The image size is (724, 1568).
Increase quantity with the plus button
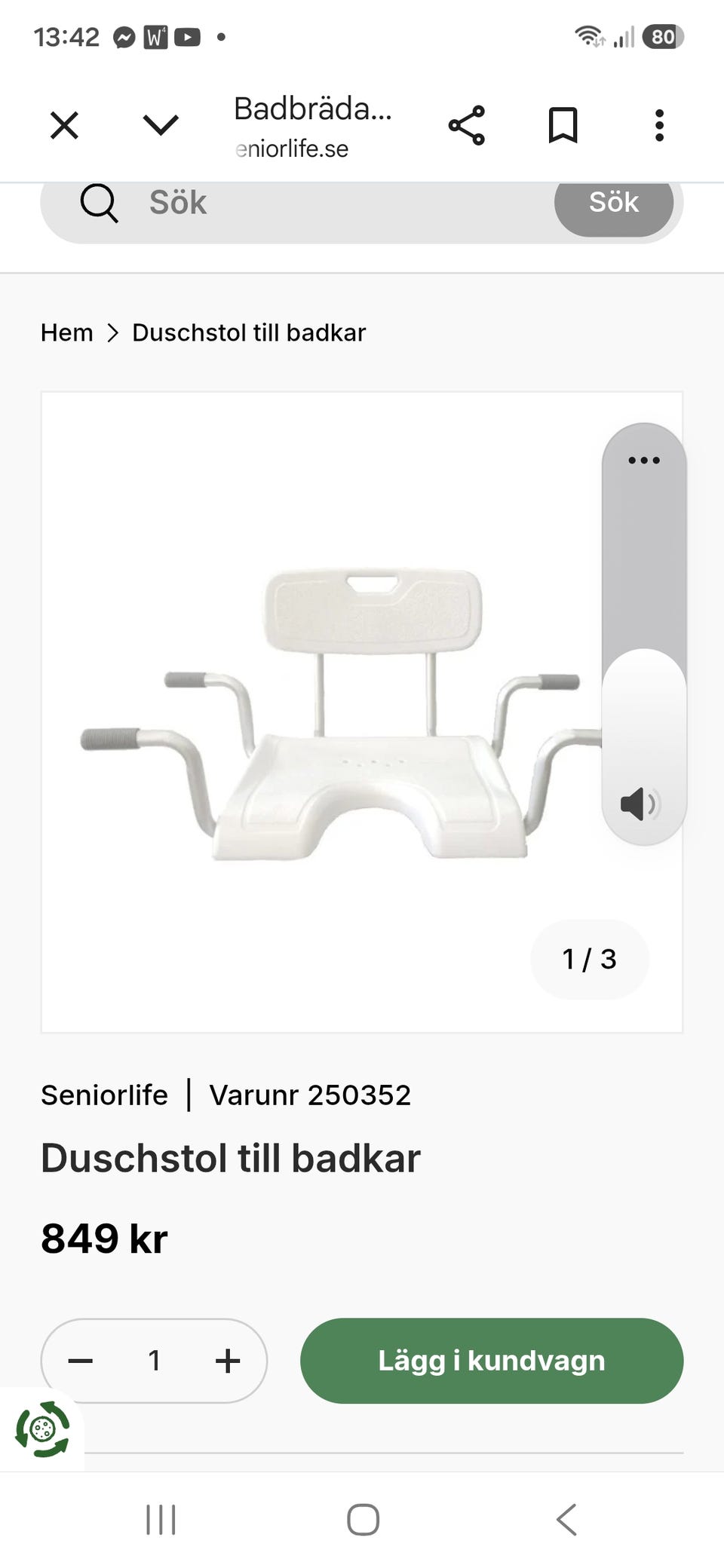pyautogui.click(x=228, y=1361)
